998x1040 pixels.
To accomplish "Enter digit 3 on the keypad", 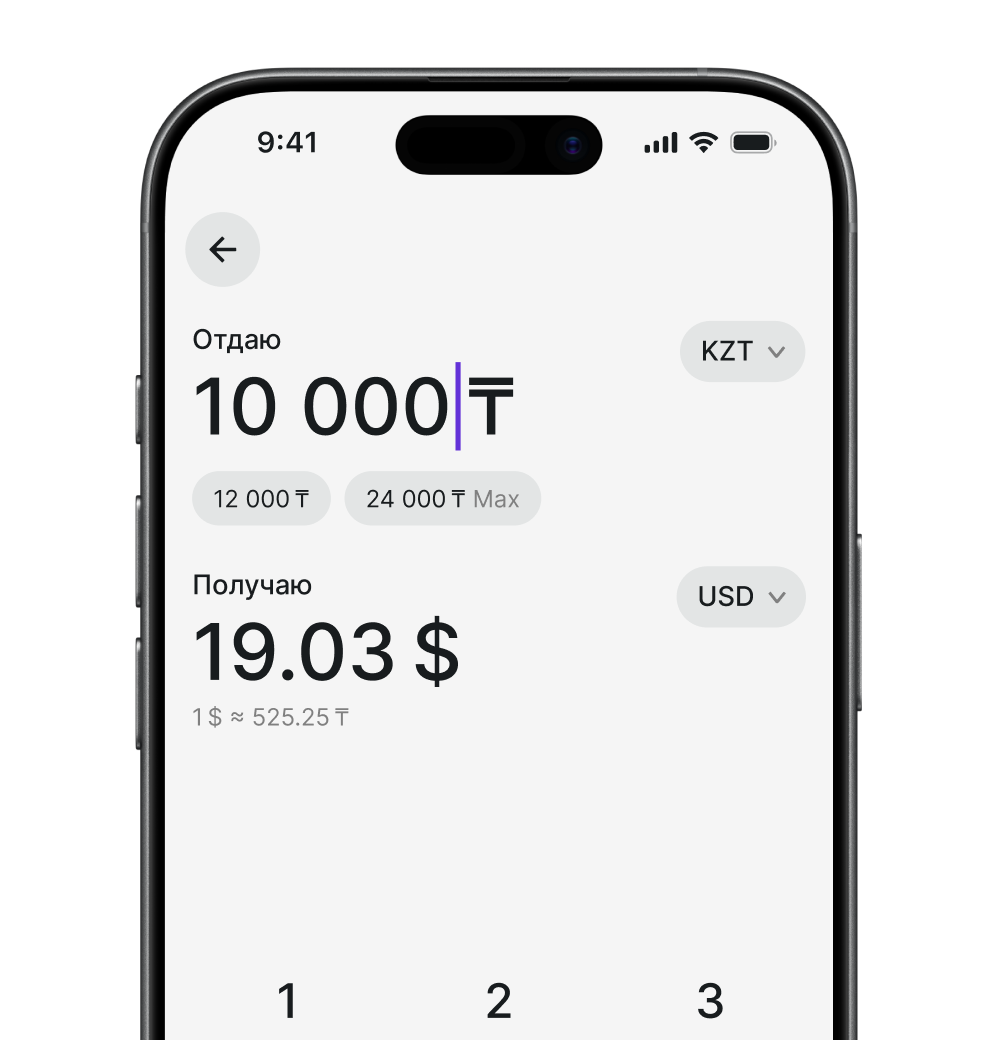I will click(709, 1001).
